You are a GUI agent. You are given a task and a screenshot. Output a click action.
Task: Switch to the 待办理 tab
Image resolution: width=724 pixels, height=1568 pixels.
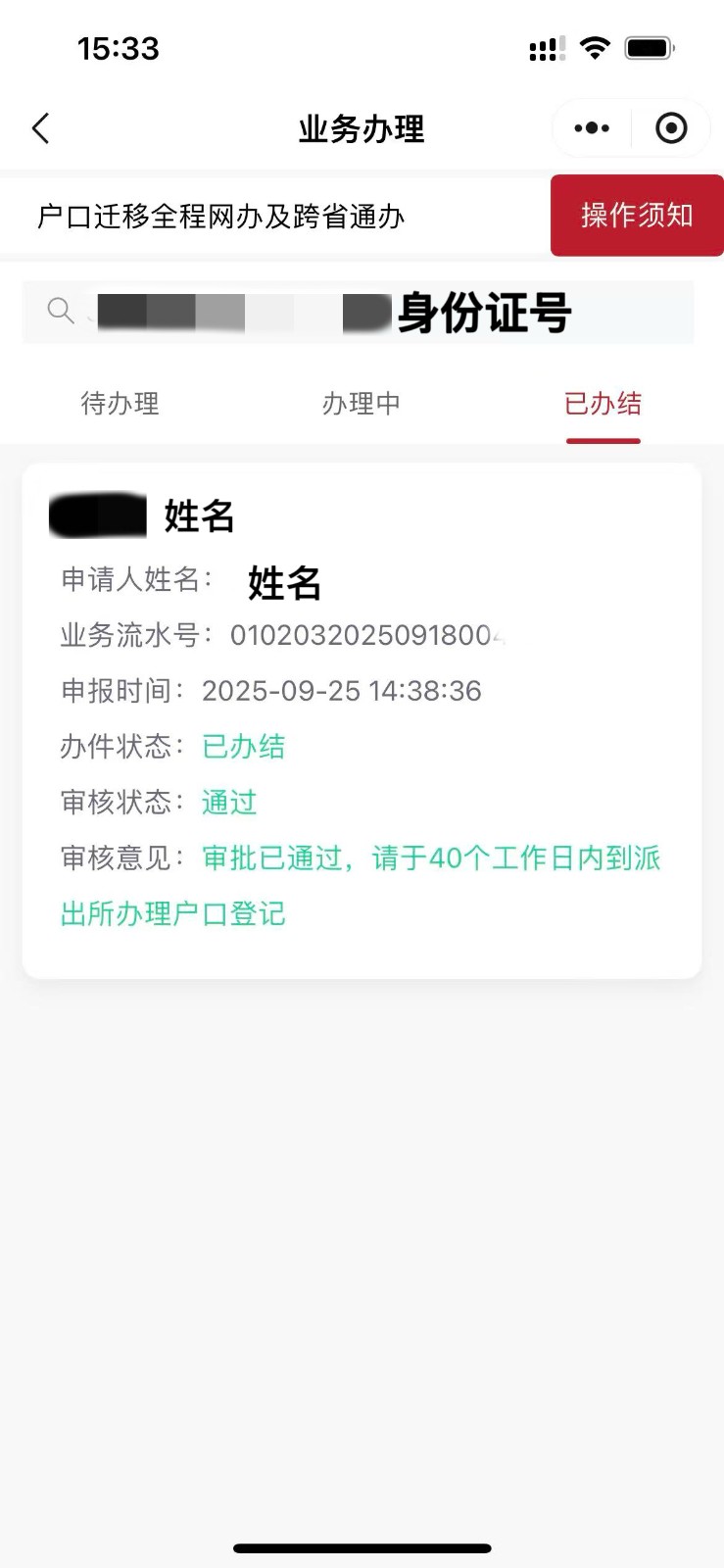pos(120,404)
